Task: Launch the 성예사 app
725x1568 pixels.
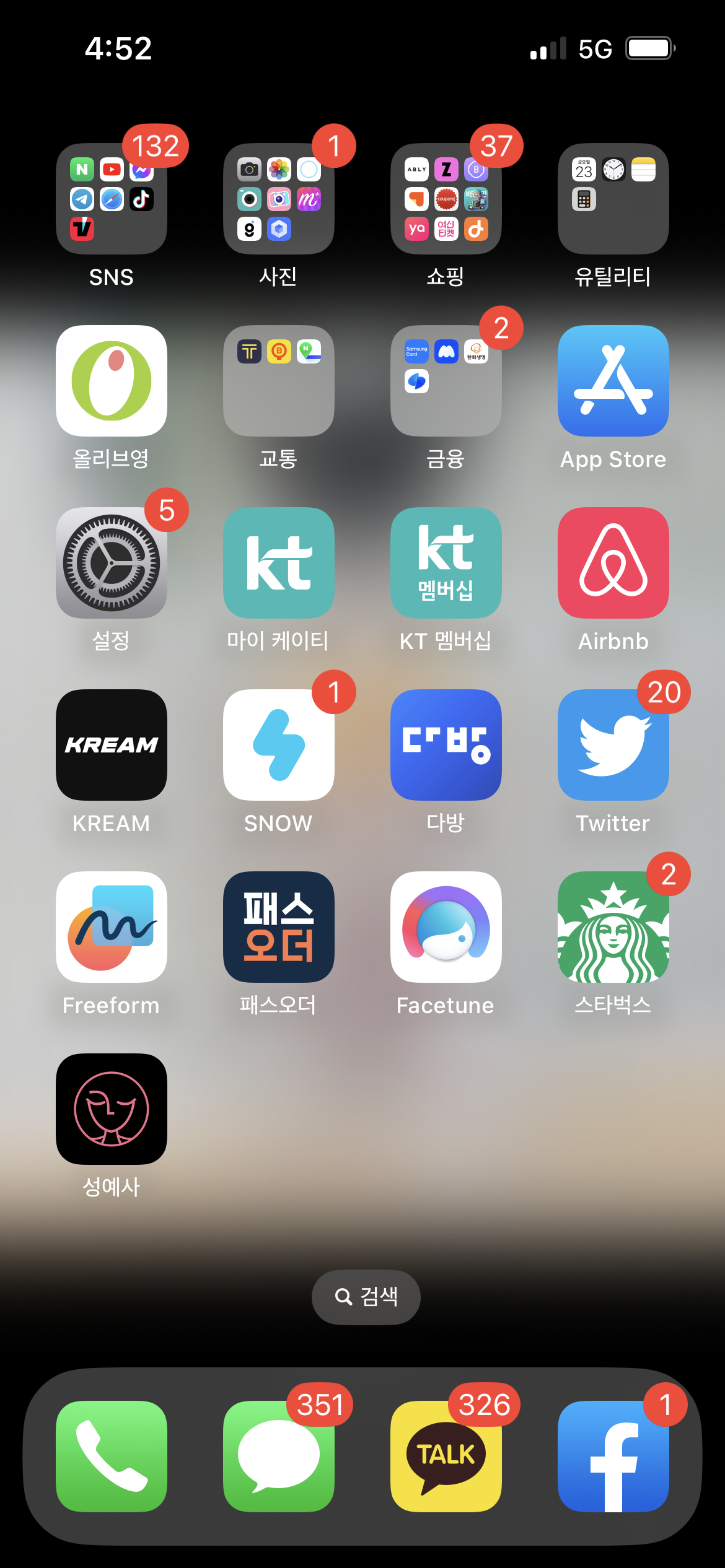Action: point(112,1109)
